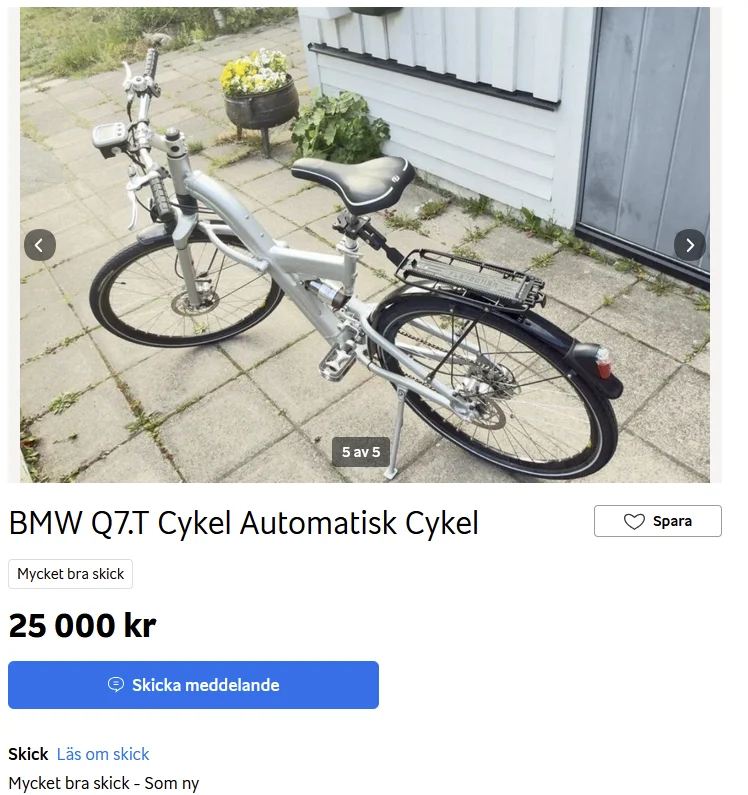
Task: Tap Skicka meddelande to message the seller
Action: point(193,685)
